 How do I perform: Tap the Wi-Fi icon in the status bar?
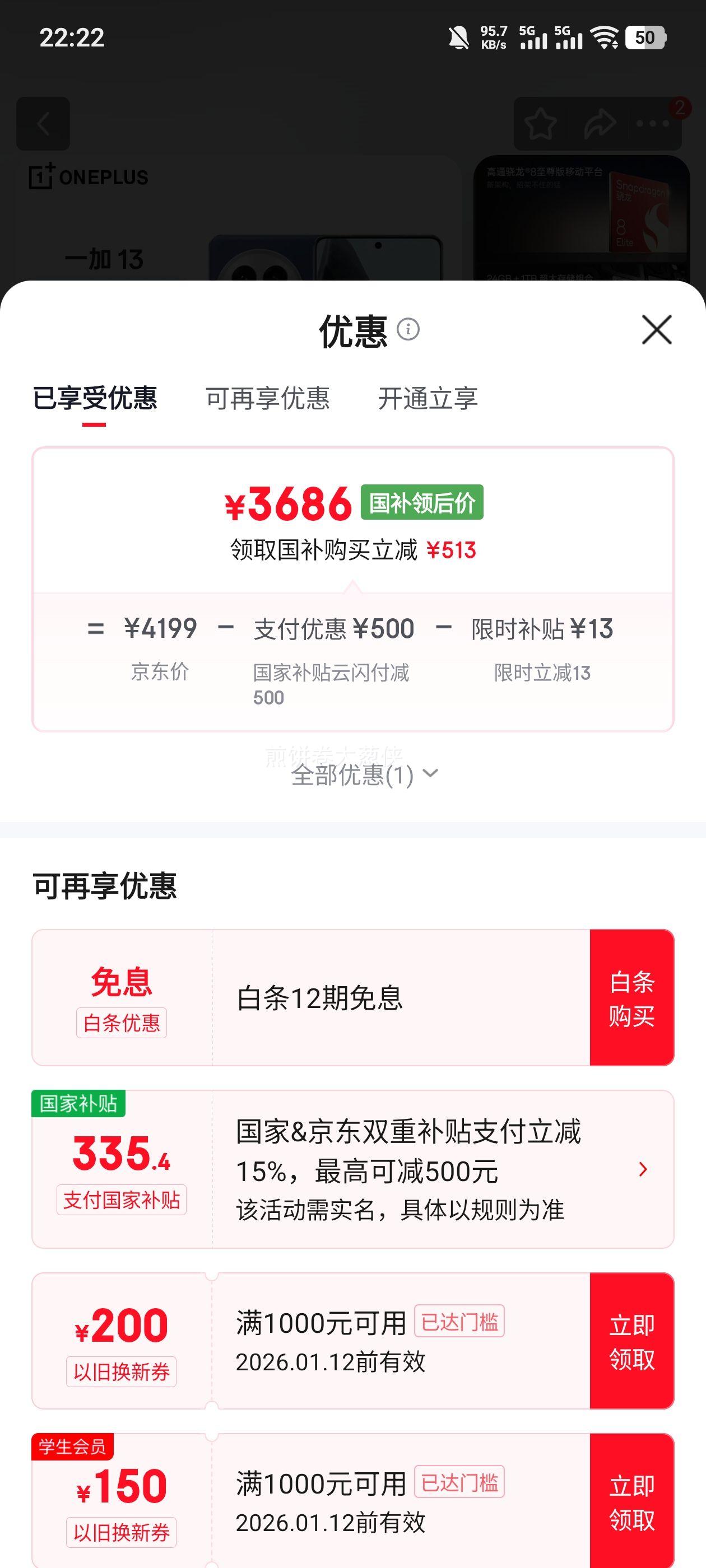coord(604,38)
